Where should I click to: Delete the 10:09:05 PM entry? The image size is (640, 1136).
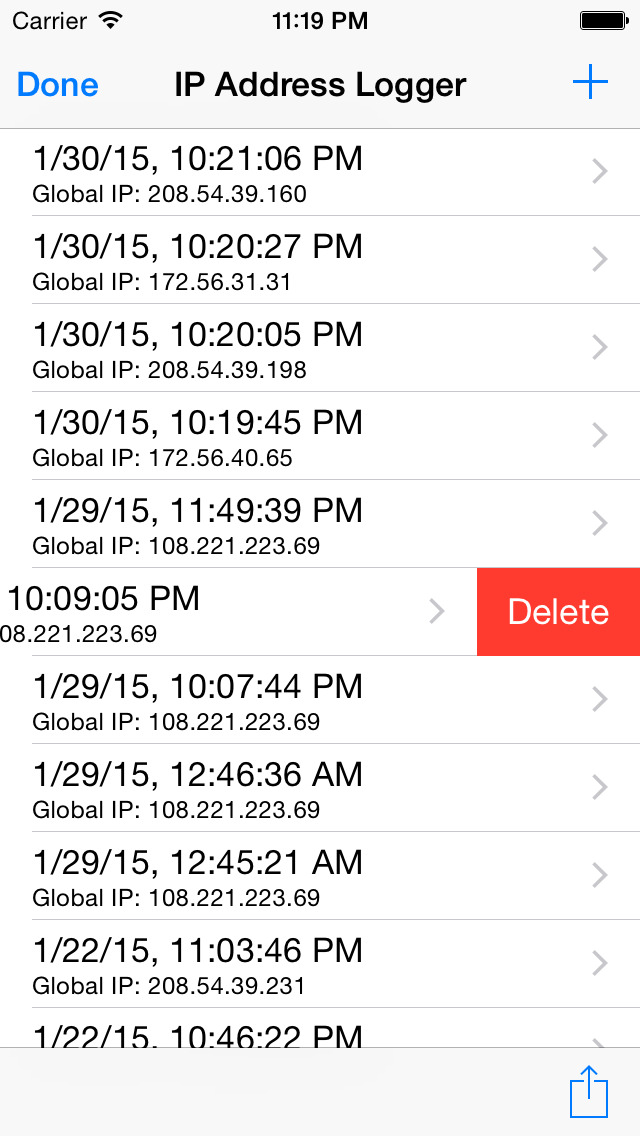[x=558, y=612]
